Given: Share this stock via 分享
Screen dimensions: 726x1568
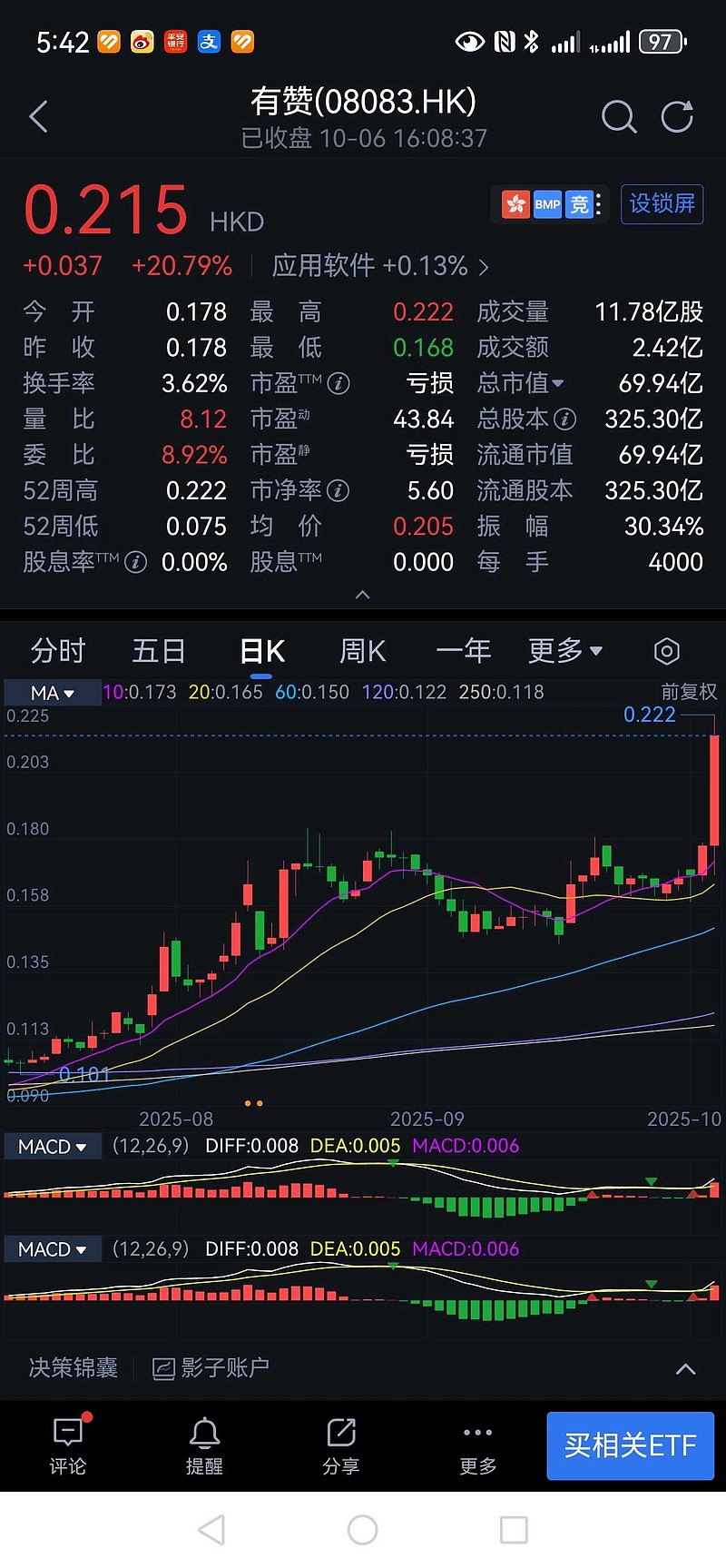Looking at the screenshot, I should (341, 1445).
